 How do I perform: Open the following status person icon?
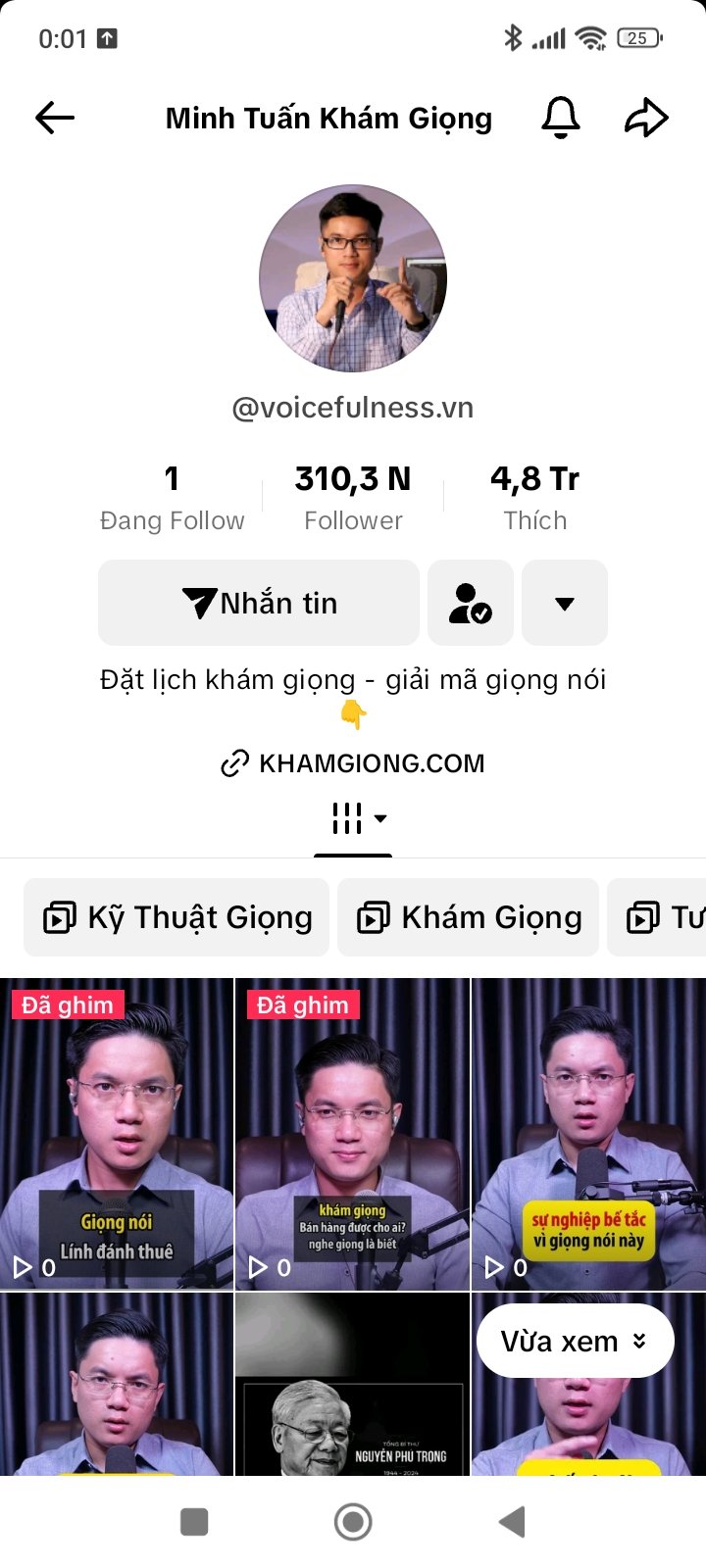[x=470, y=603]
